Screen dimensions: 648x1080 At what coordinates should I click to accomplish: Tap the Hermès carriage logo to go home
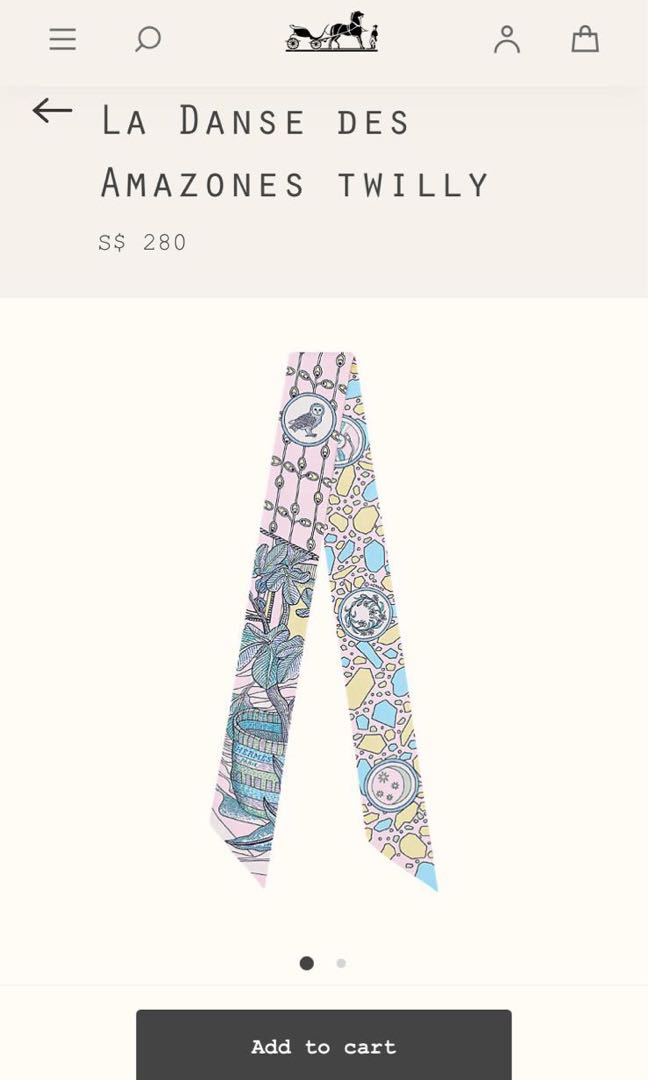331,32
